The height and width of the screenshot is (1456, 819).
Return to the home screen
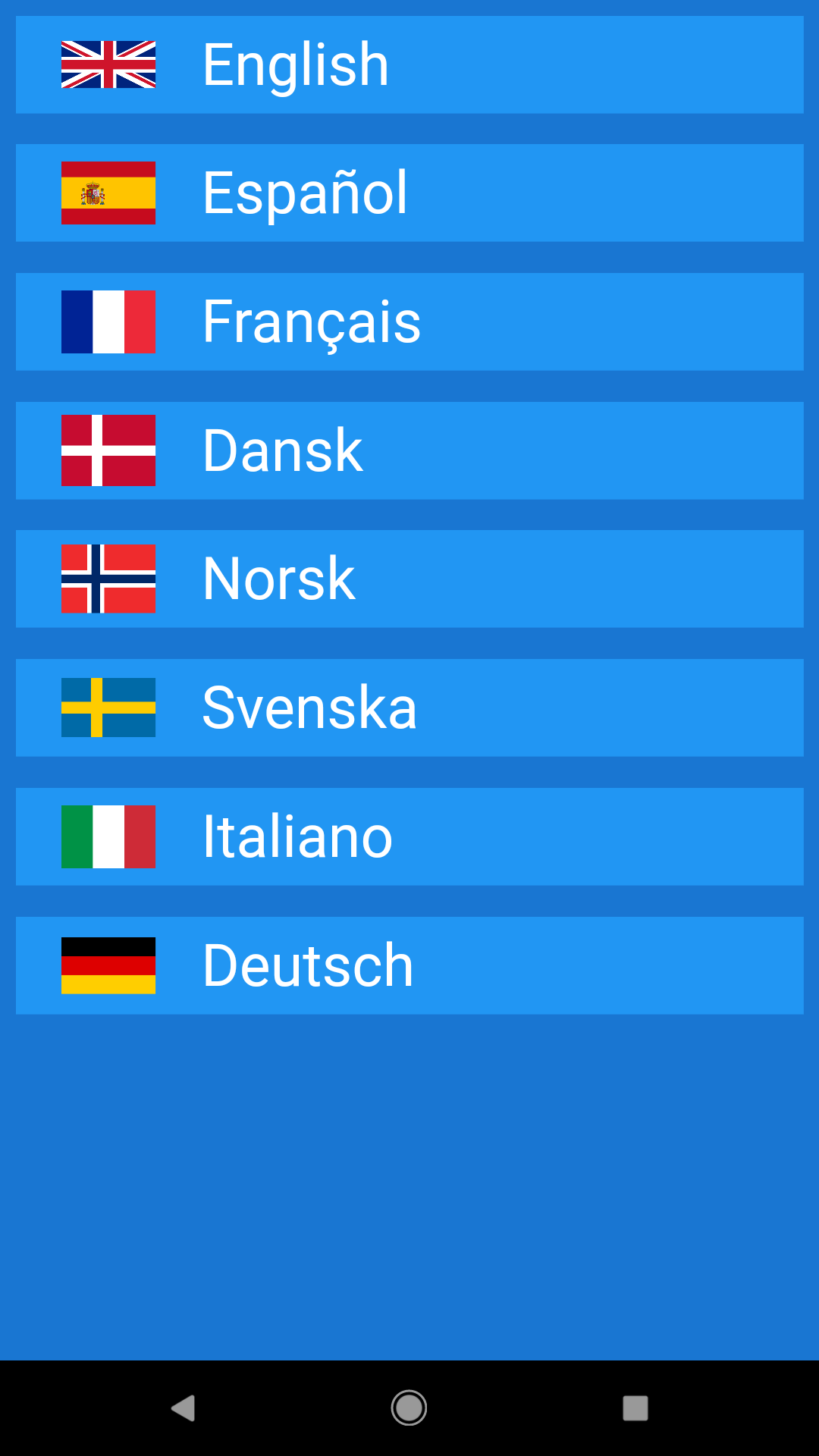pos(409,1408)
